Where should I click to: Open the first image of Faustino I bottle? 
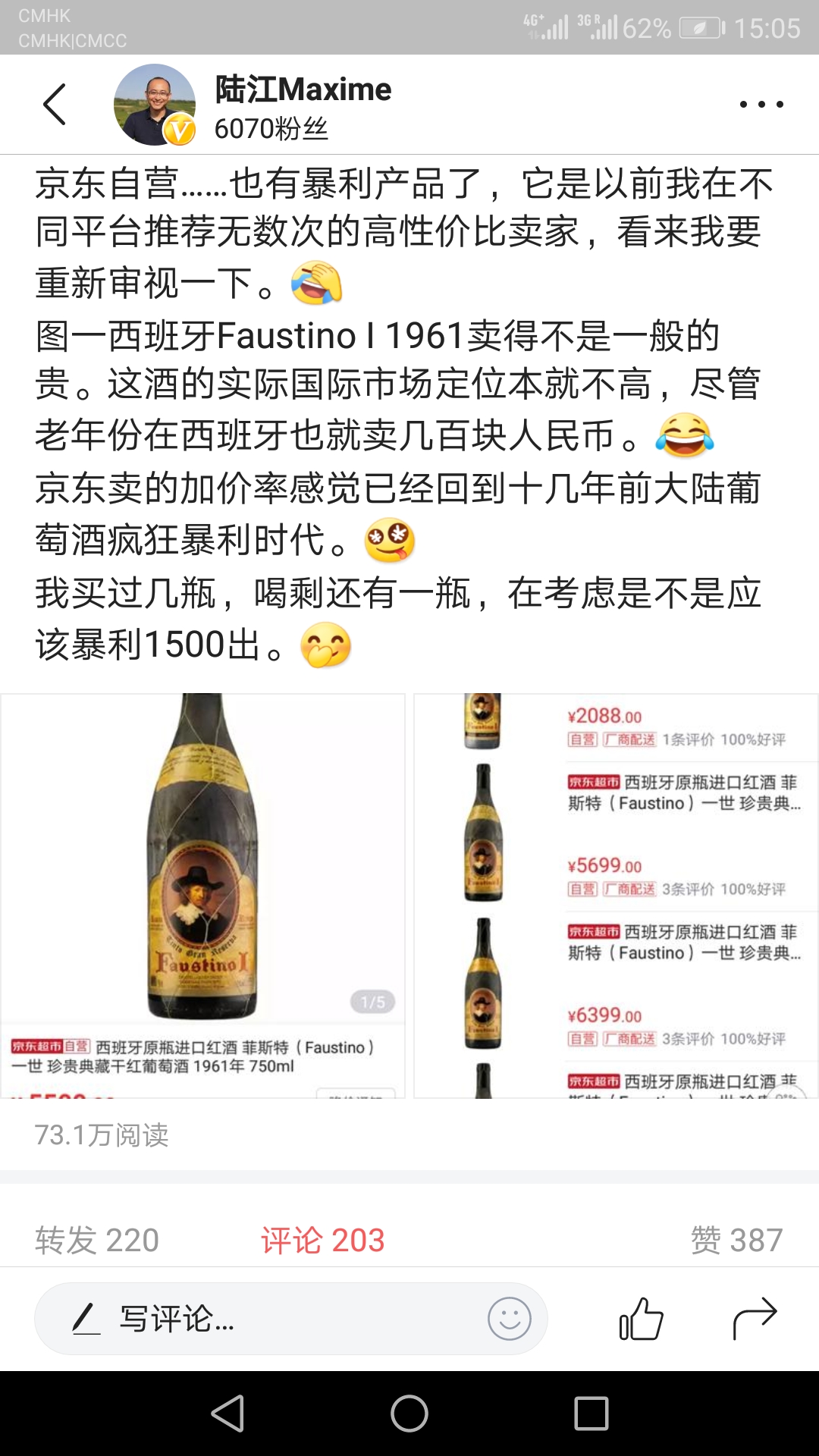[203, 895]
